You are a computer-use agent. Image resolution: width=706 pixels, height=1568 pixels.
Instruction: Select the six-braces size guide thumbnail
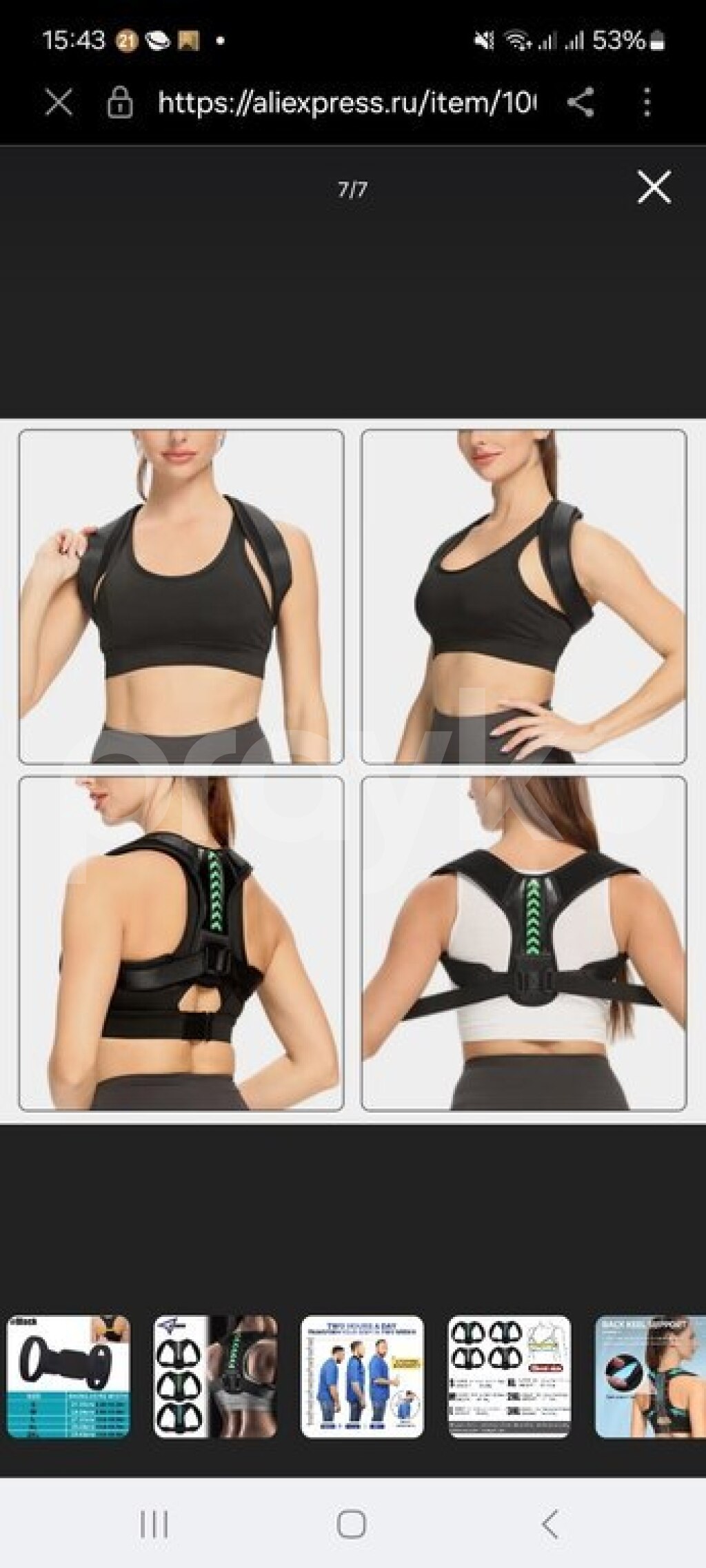tap(509, 1376)
